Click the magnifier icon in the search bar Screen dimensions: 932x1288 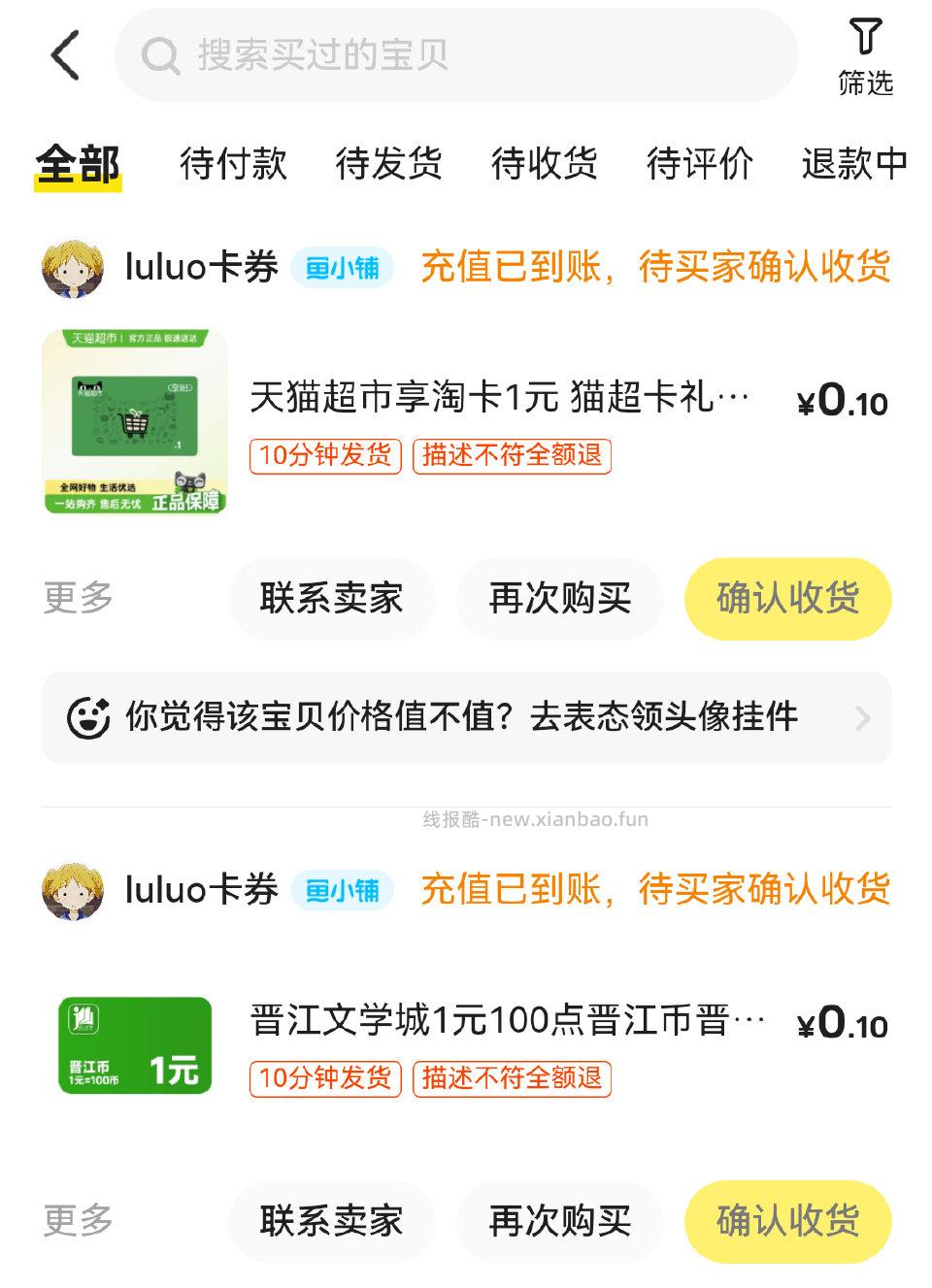pyautogui.click(x=161, y=55)
